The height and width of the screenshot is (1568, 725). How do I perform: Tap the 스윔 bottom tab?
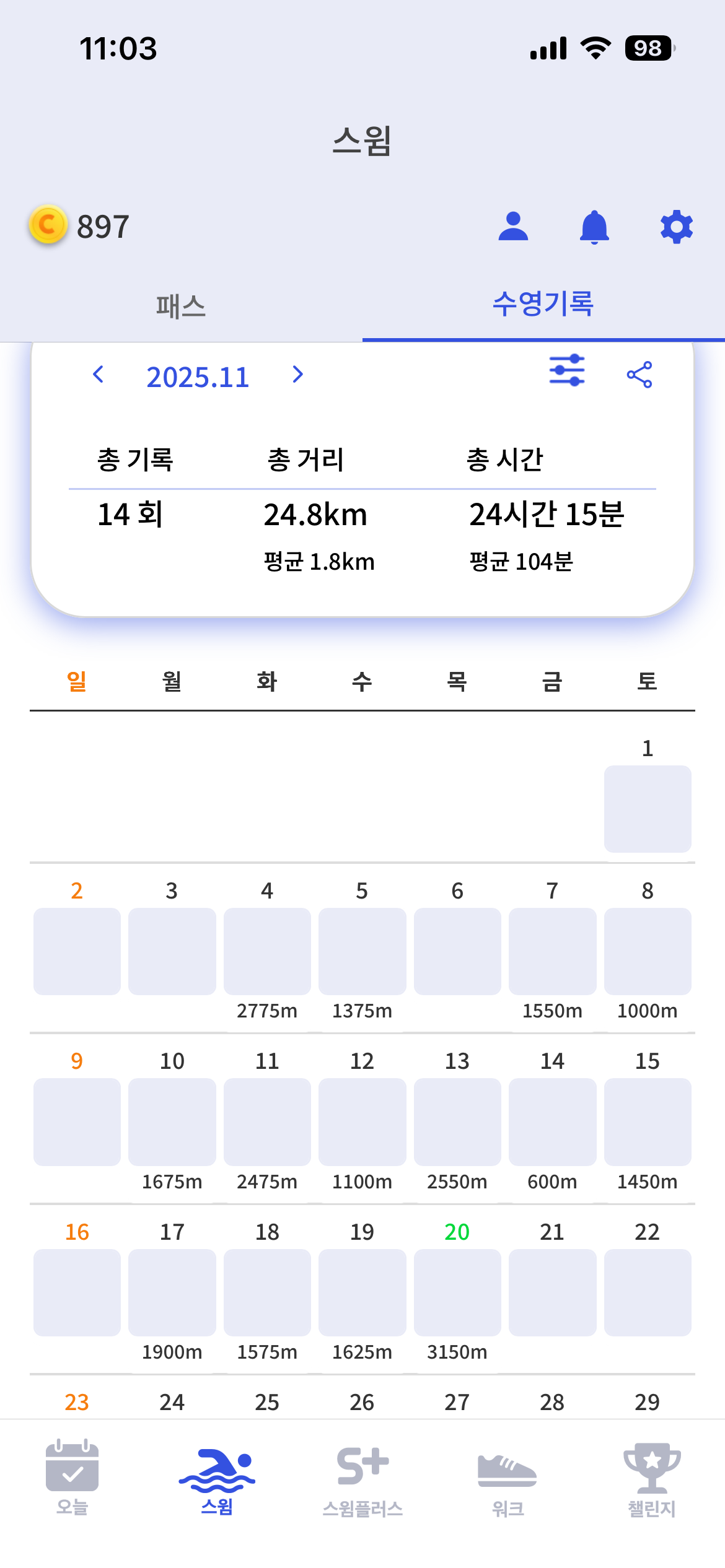[217, 1480]
